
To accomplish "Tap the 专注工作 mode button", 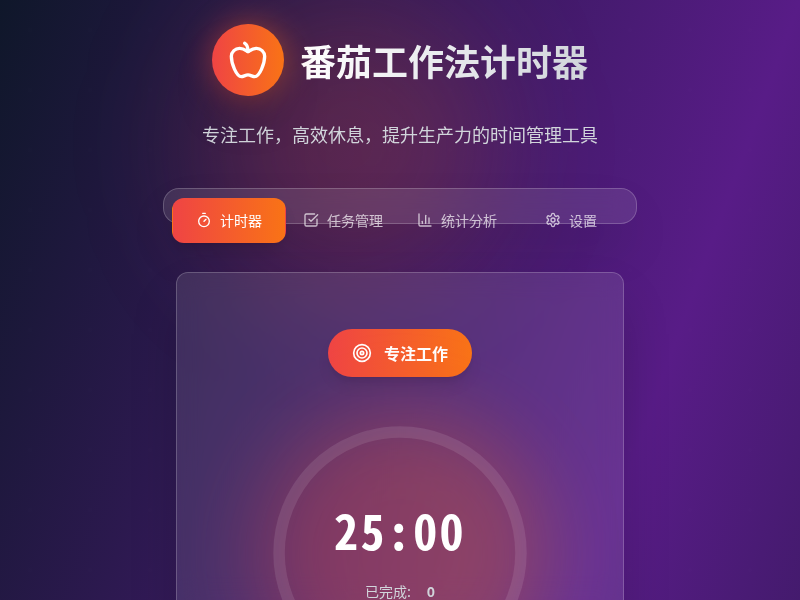I will [x=400, y=353].
